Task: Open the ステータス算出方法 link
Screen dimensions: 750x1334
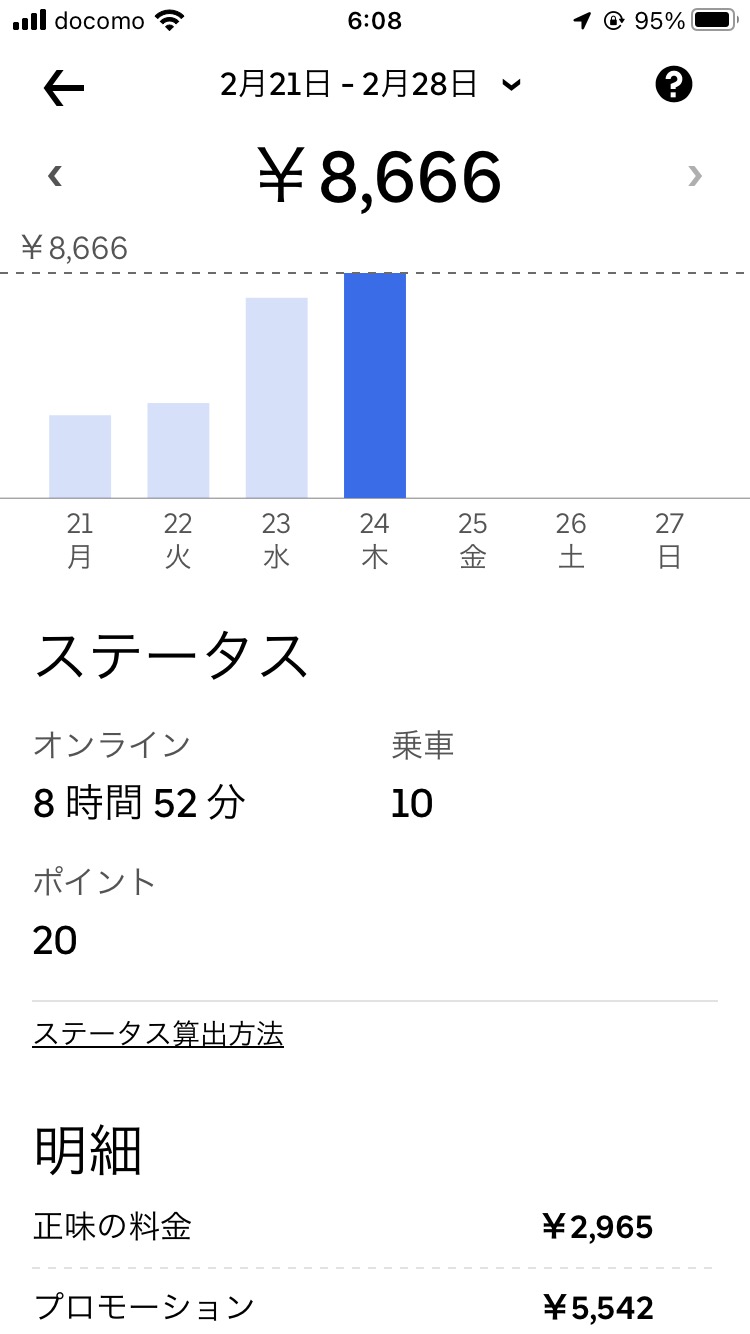Action: tap(158, 1034)
